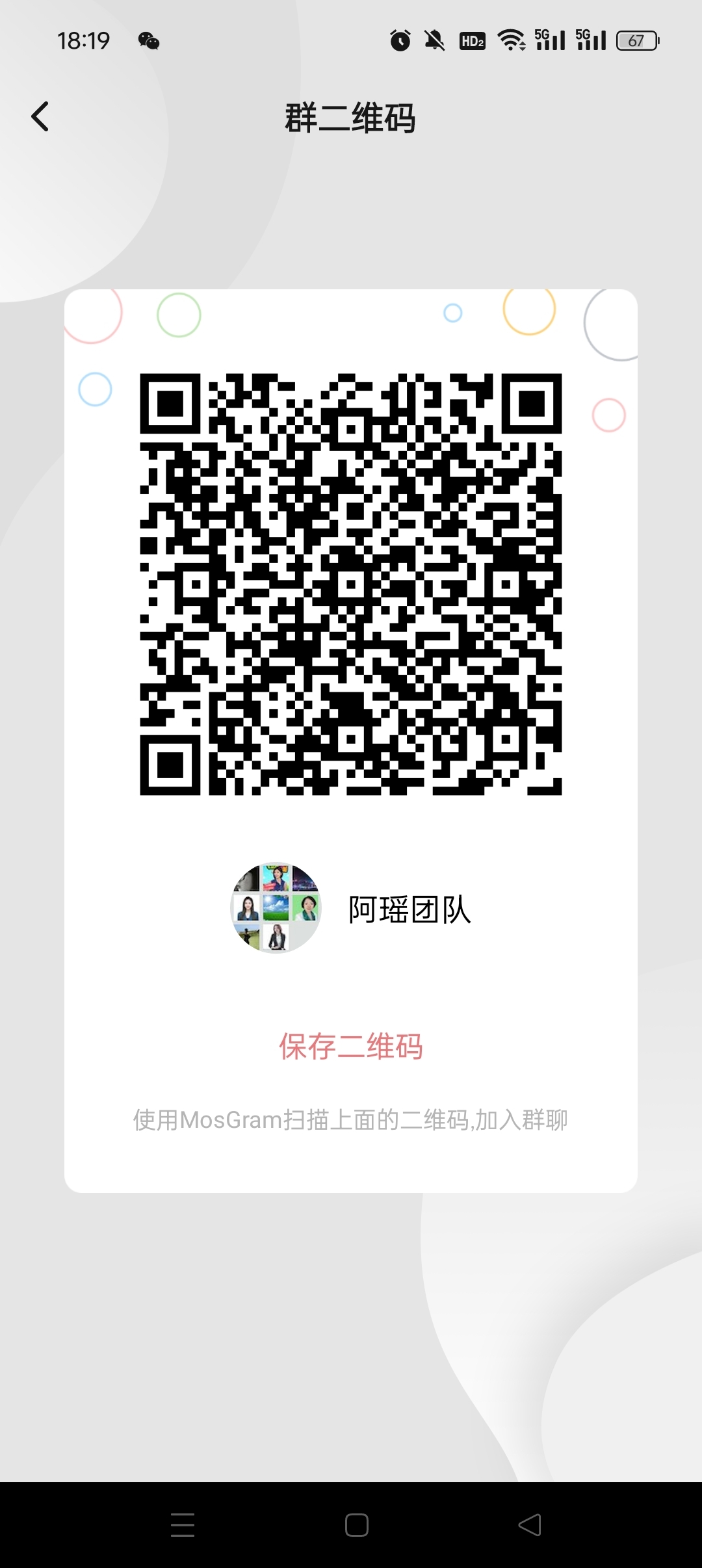The image size is (702, 1568).
Task: Tap the group QR code image
Action: (351, 583)
